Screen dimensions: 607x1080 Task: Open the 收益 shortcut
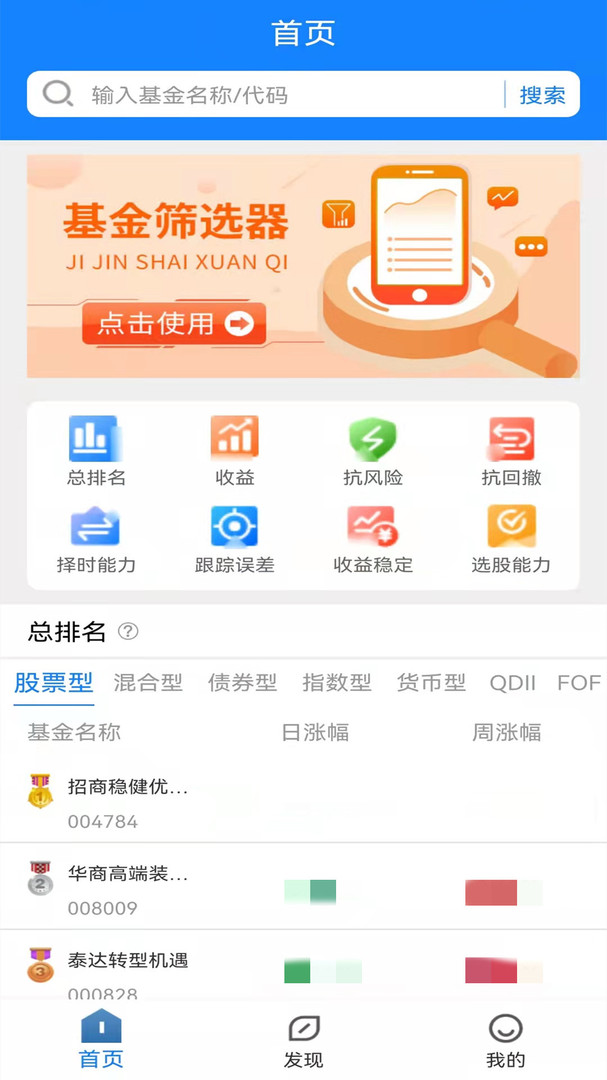tap(234, 452)
